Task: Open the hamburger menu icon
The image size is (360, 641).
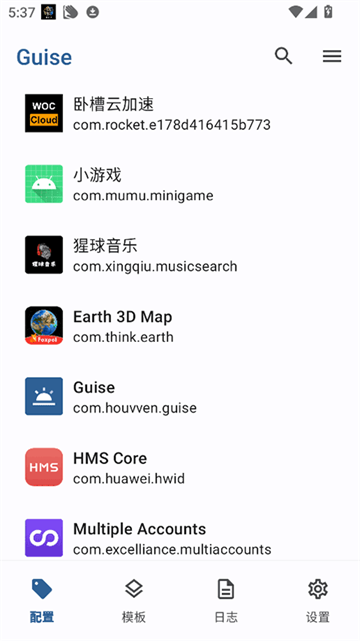Action: [x=332, y=56]
